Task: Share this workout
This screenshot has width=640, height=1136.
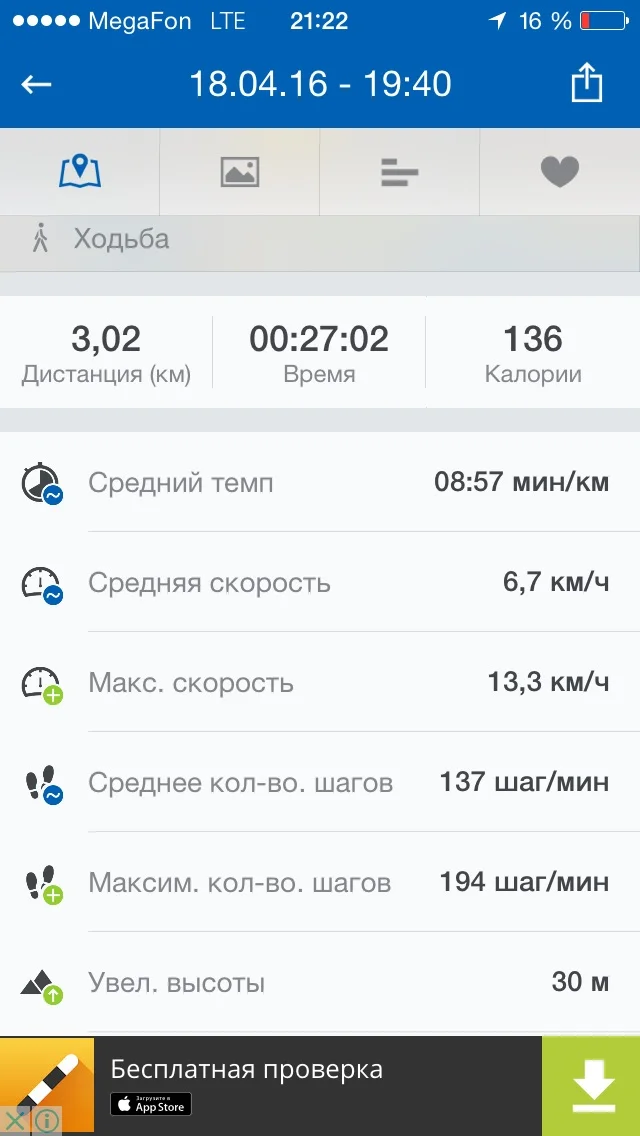Action: (x=587, y=84)
